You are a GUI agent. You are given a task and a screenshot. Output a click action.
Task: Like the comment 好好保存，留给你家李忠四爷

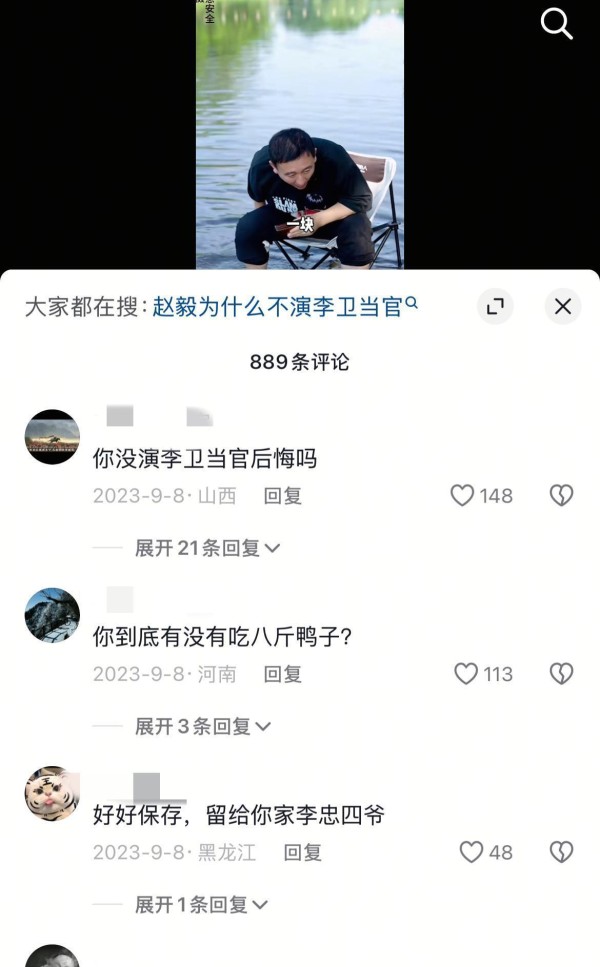[471, 852]
